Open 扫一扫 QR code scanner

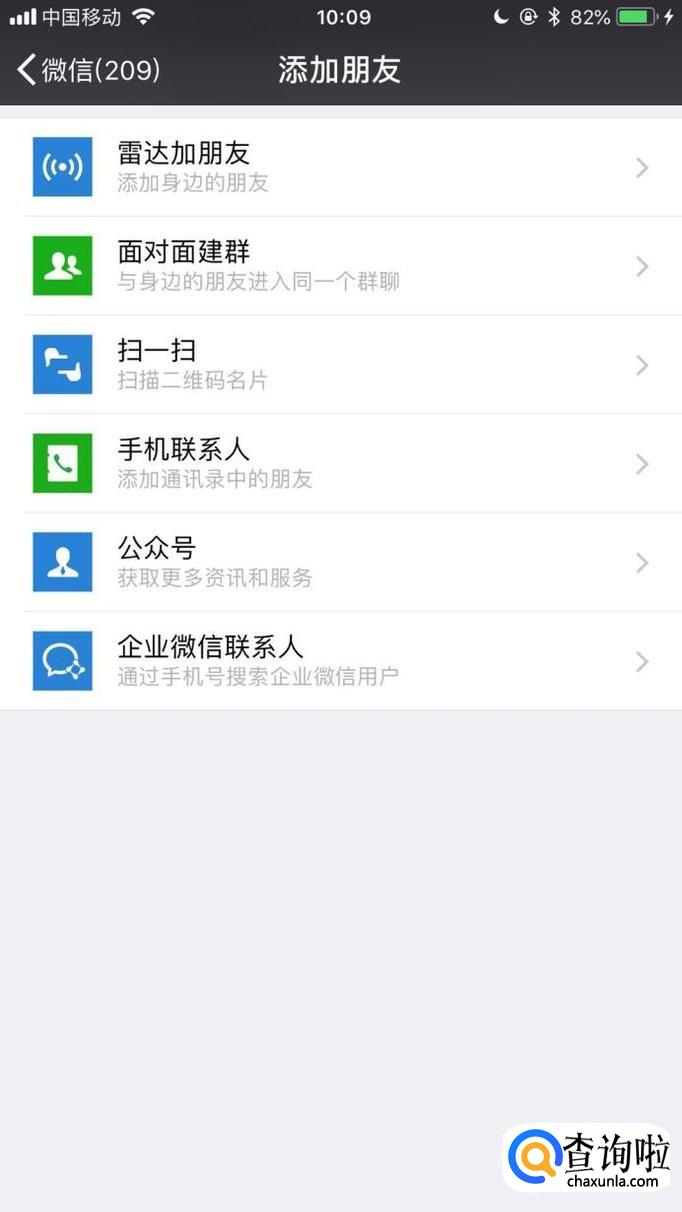340,365
